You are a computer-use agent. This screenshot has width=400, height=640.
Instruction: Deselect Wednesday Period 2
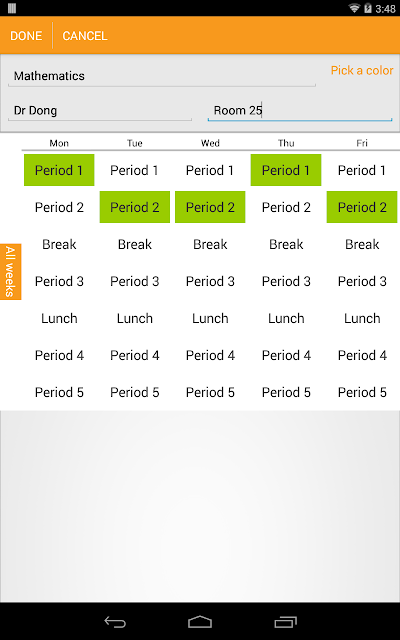coord(210,207)
